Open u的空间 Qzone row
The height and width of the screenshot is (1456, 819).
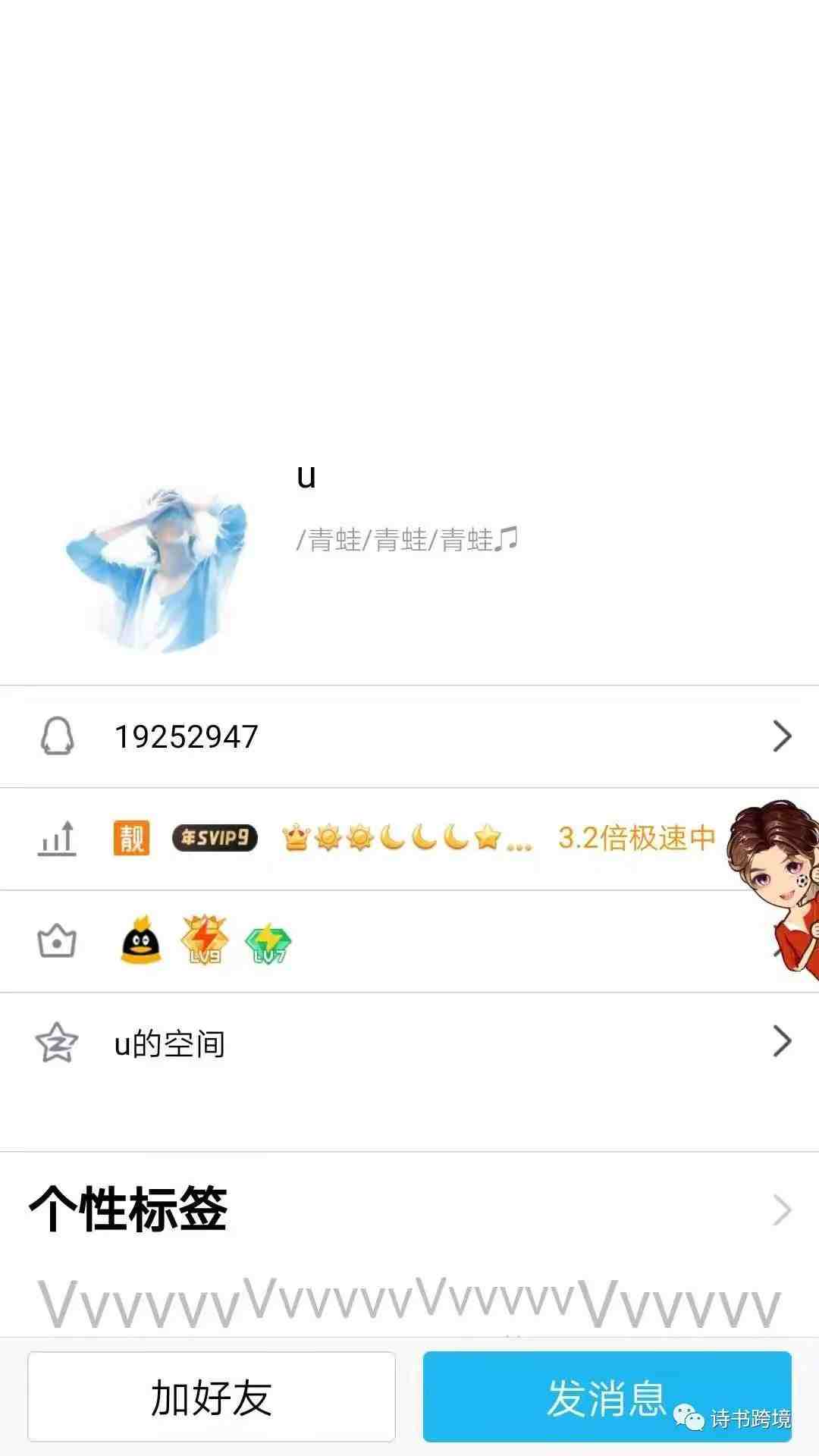tap(409, 1043)
